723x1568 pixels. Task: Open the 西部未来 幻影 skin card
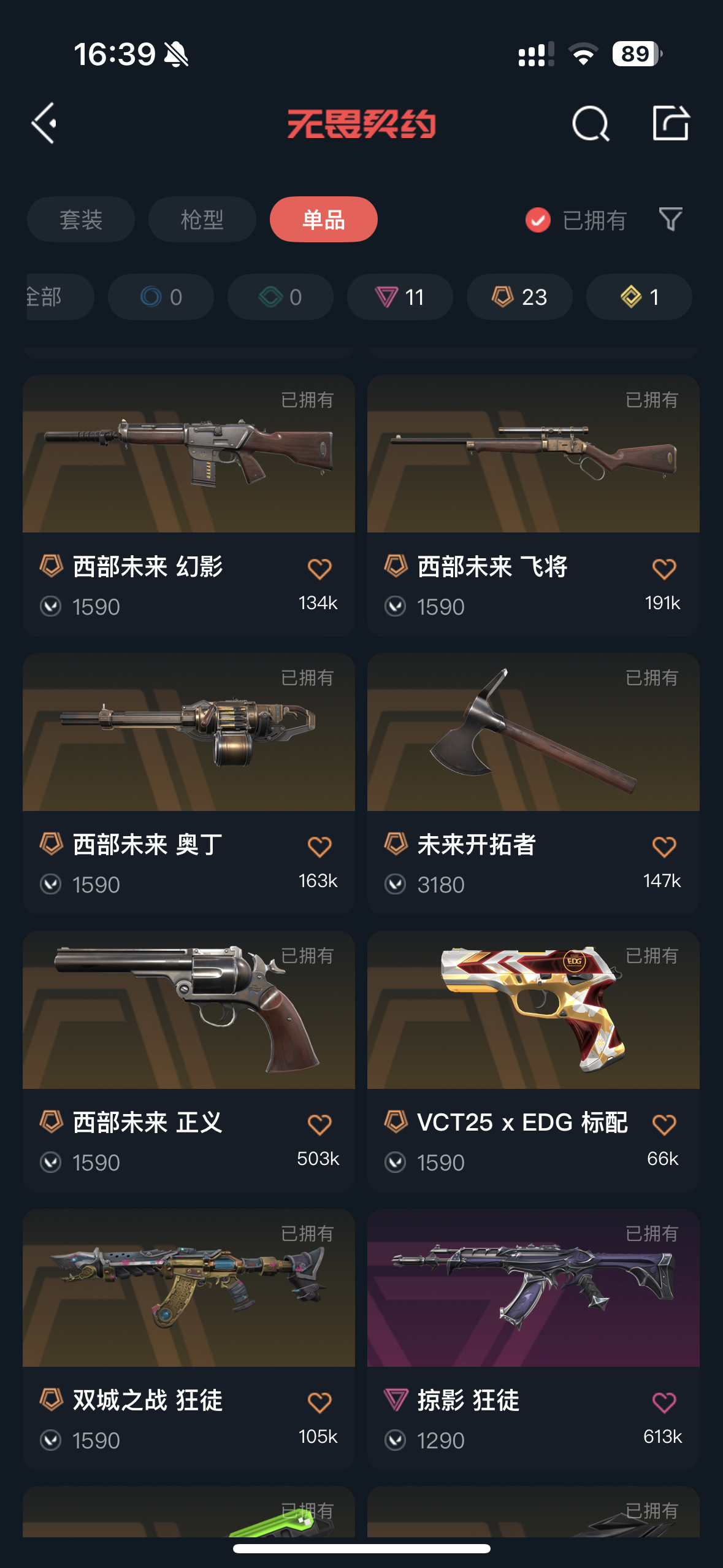[x=188, y=455]
